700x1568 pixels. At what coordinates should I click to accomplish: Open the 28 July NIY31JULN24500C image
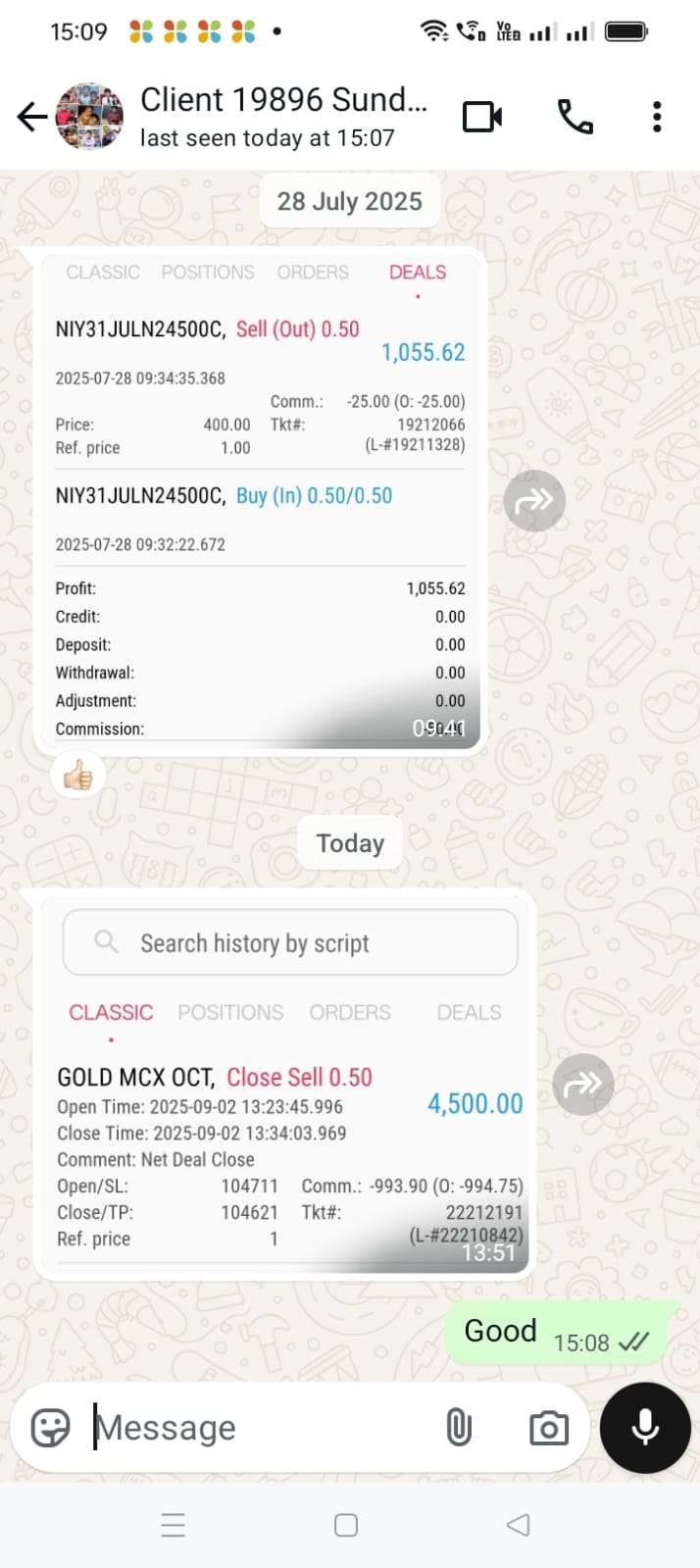point(260,500)
